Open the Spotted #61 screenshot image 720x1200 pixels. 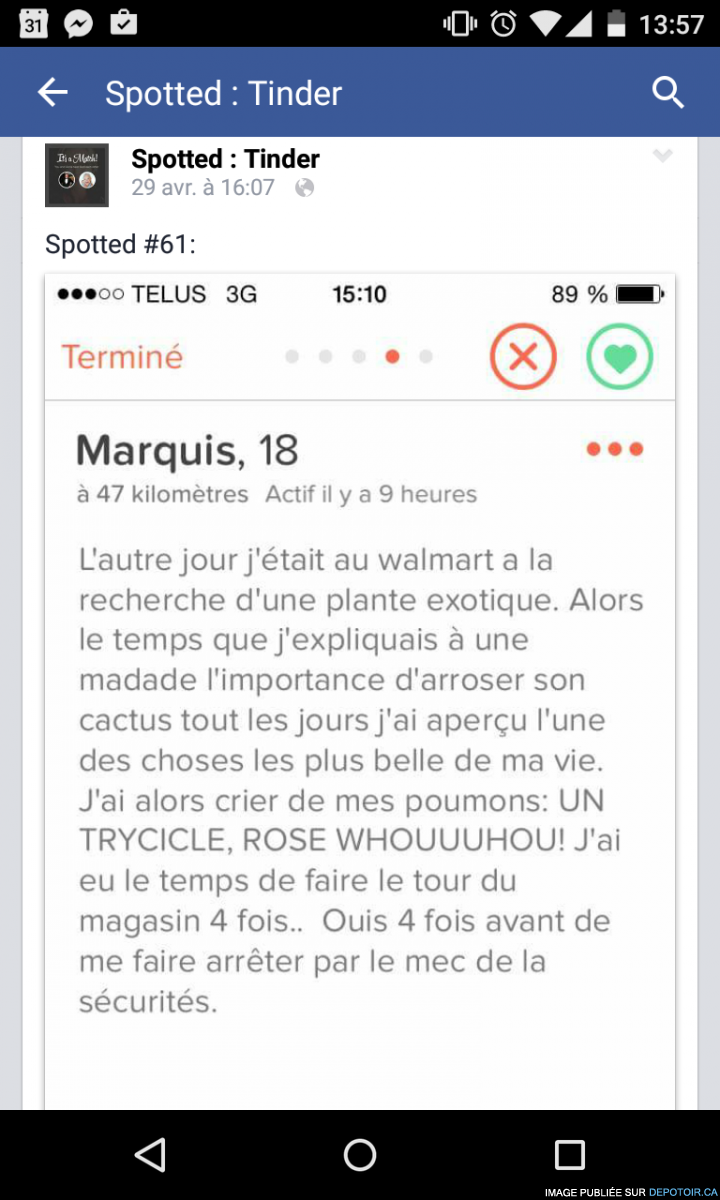click(x=360, y=691)
